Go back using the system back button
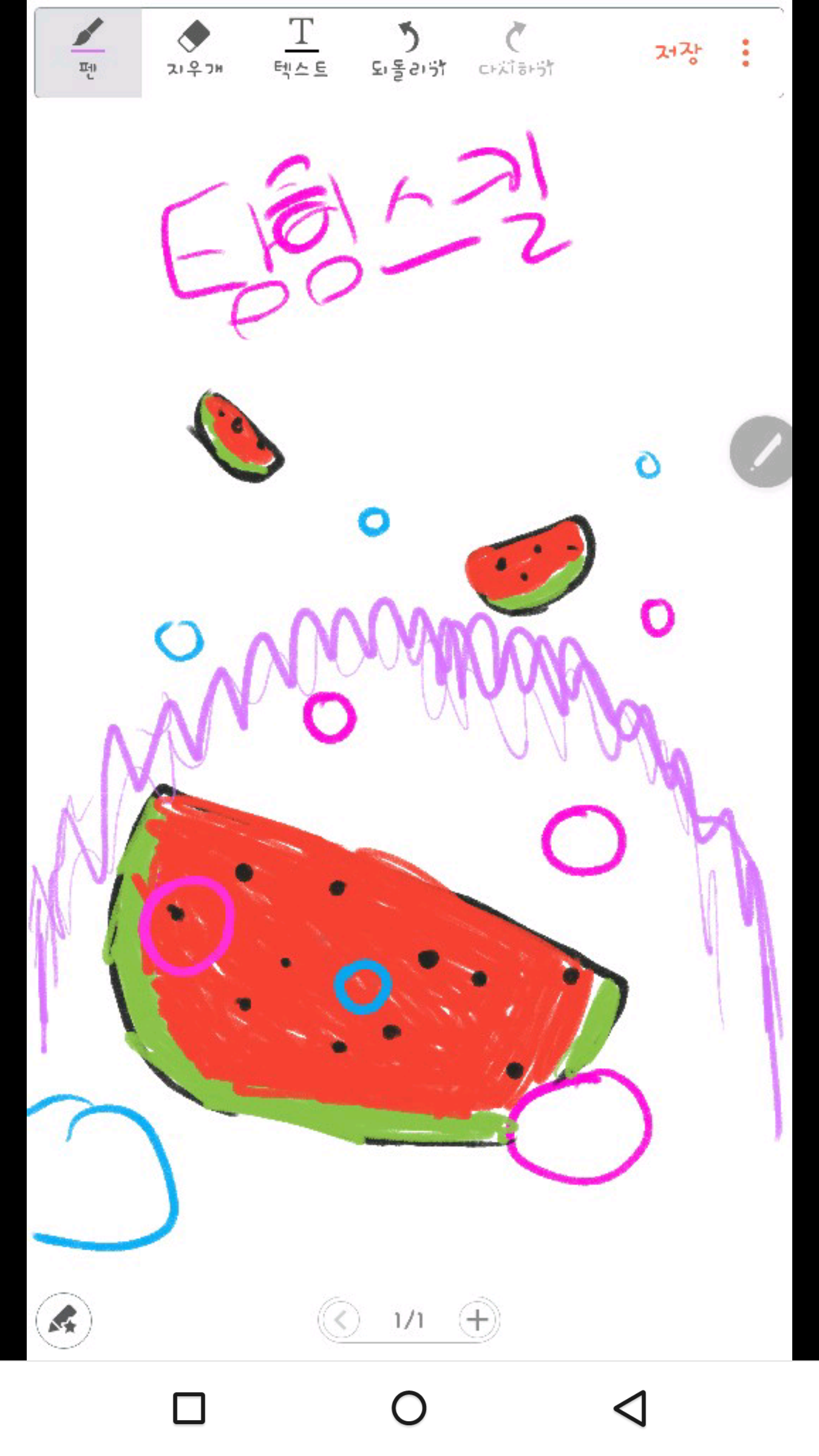This screenshot has height=1456, width=819. pos(630,1408)
